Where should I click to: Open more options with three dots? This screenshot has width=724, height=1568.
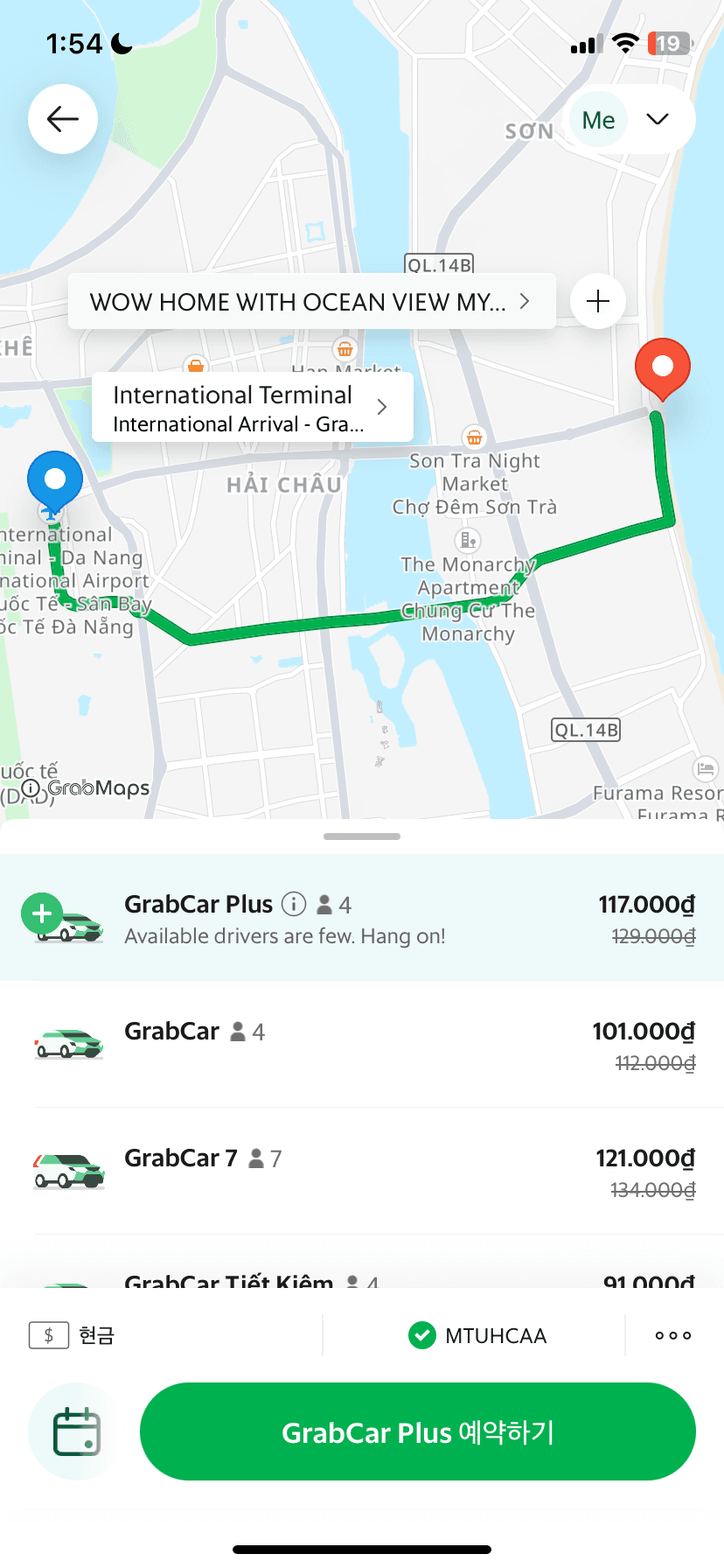pyautogui.click(x=673, y=1335)
